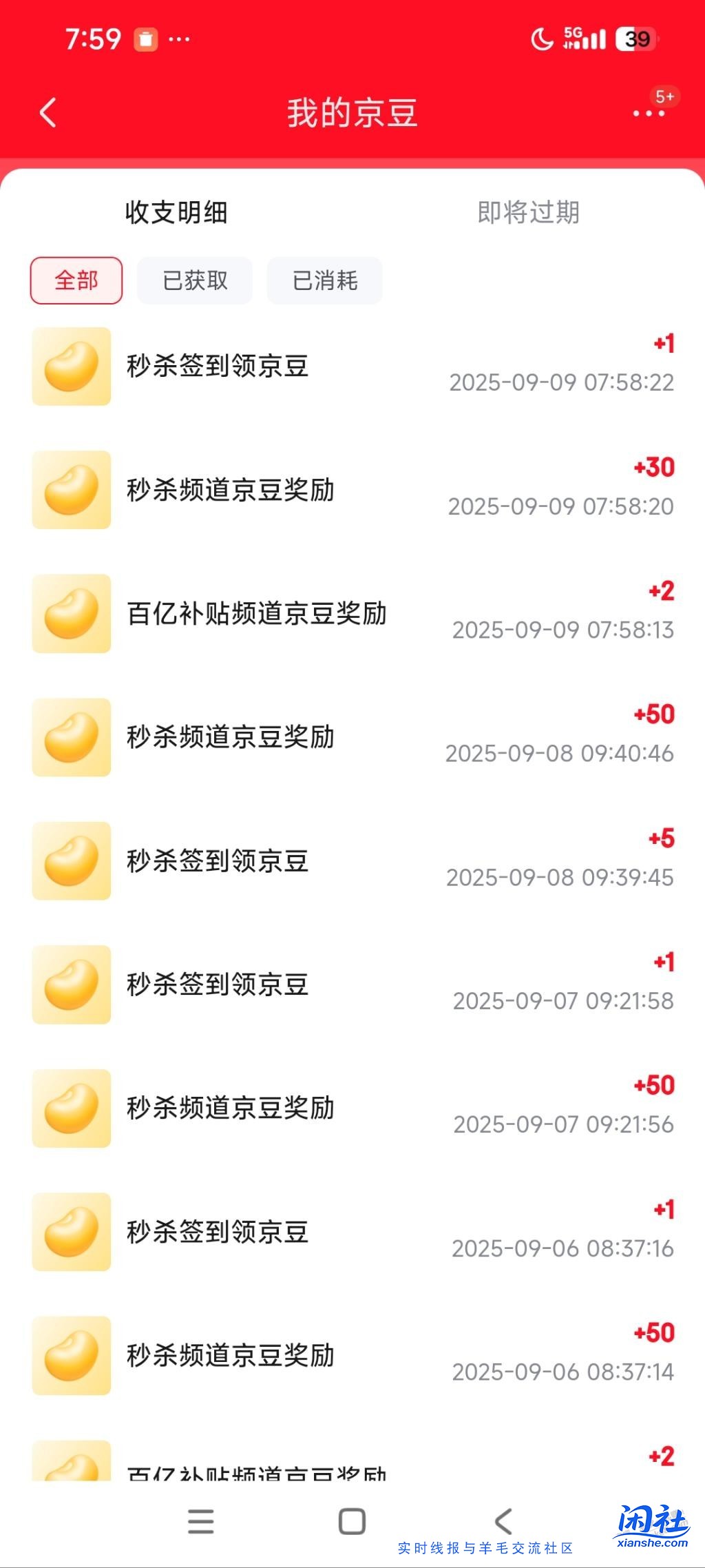
Task: Click the battery indicator showing 39
Action: point(635,39)
